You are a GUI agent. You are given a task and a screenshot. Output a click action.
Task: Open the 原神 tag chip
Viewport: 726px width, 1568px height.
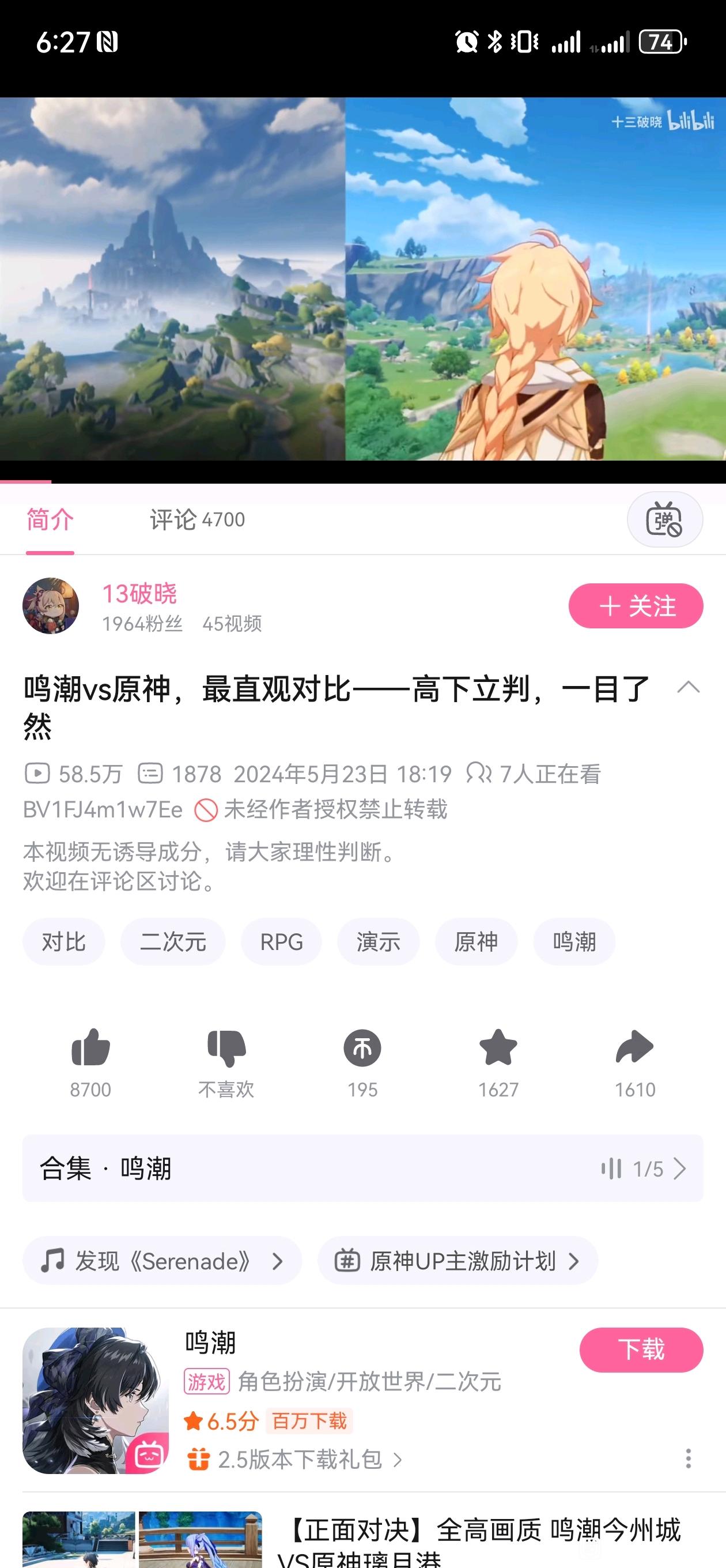coord(476,941)
